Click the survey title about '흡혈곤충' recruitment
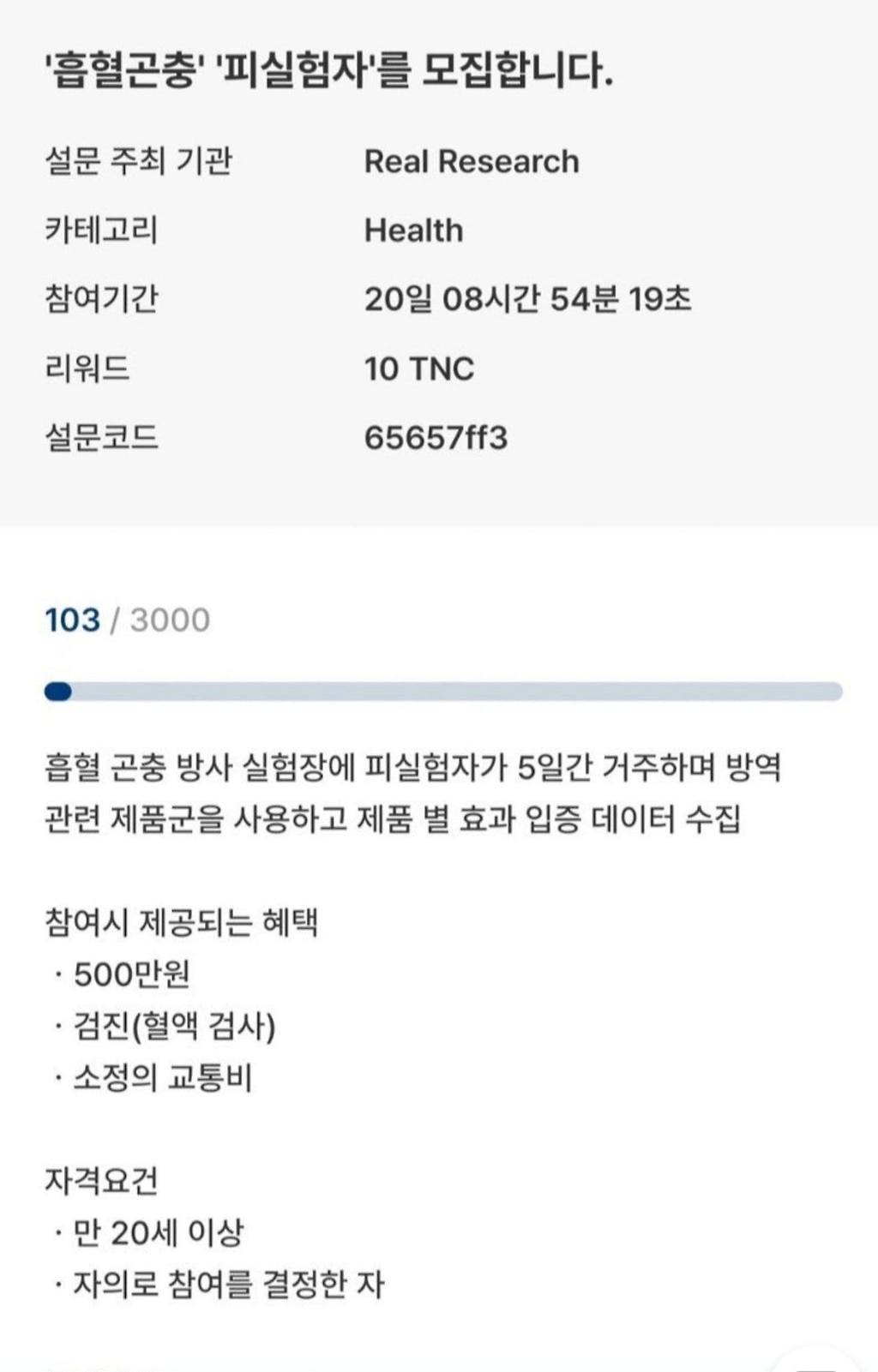Viewport: 878px width, 1372px height. point(330,73)
